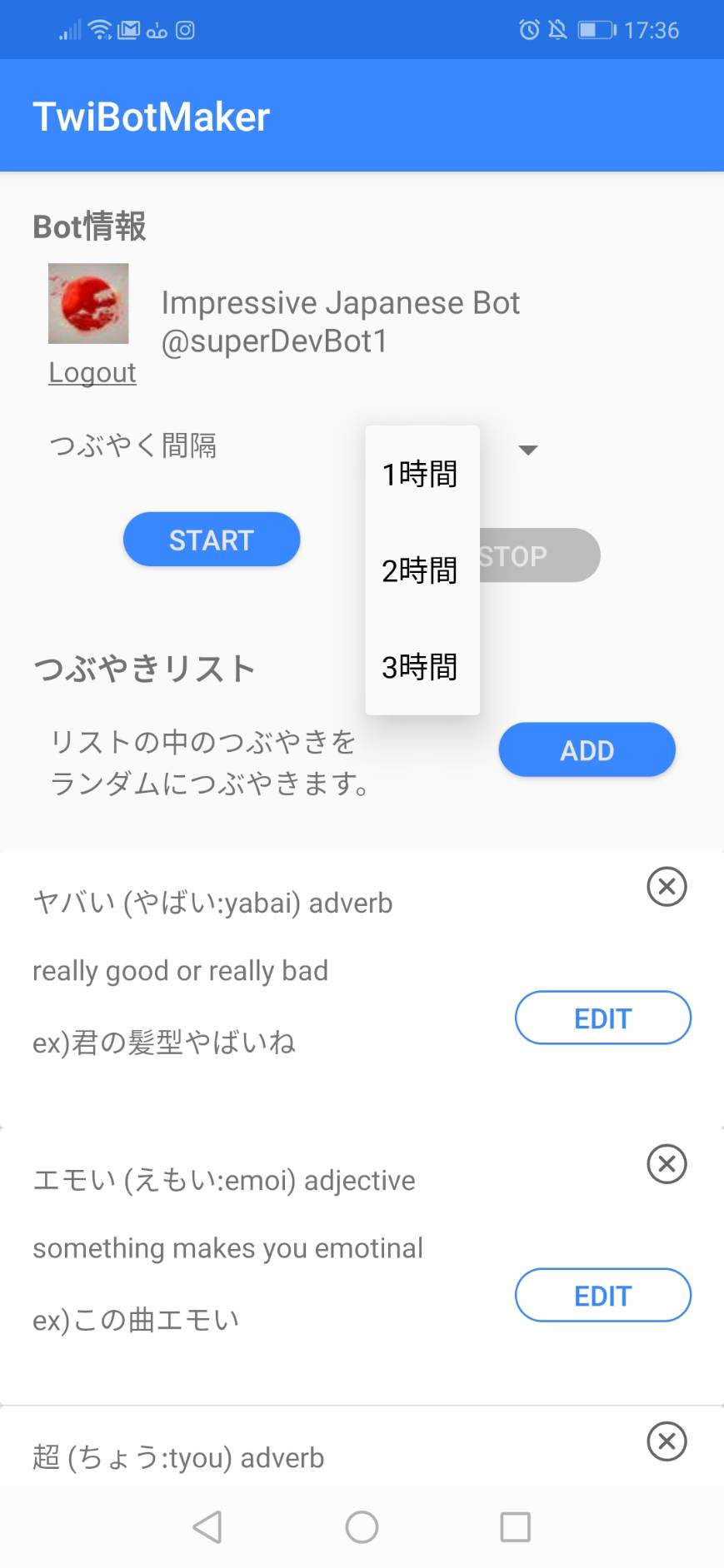Add a new tweet with ADD
The image size is (724, 1568).
[x=587, y=750]
